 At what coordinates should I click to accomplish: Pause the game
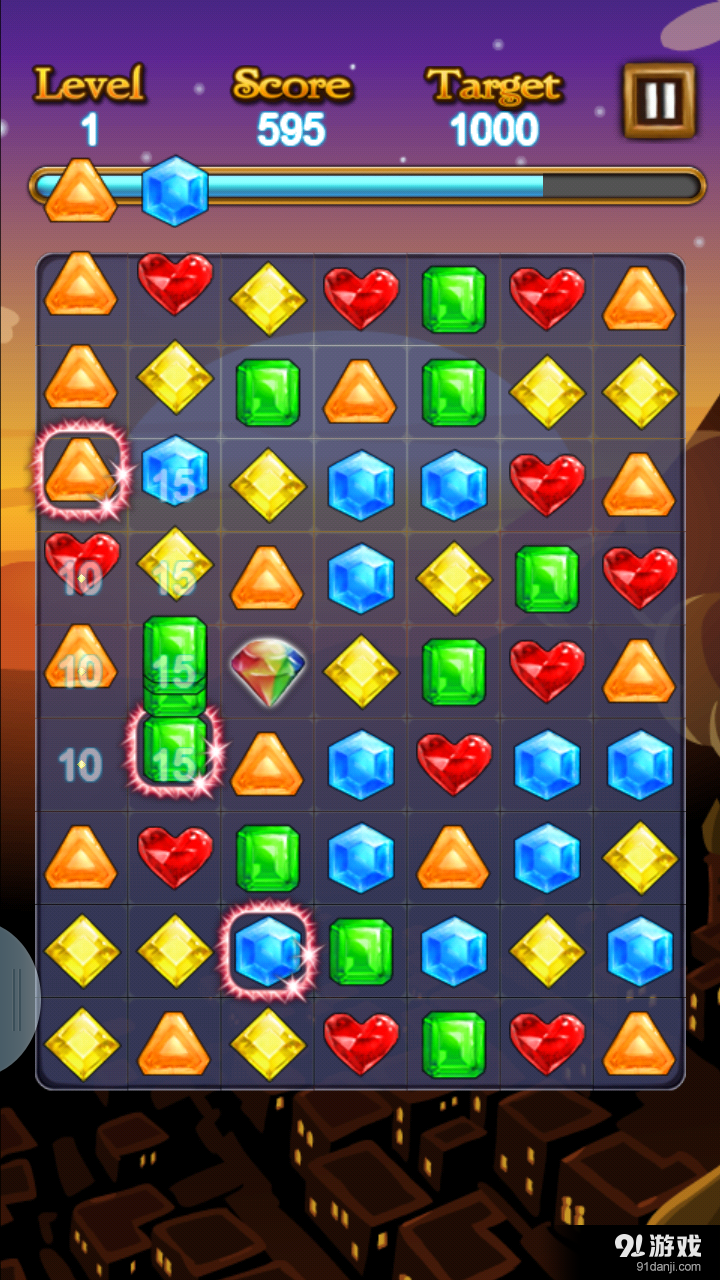659,100
